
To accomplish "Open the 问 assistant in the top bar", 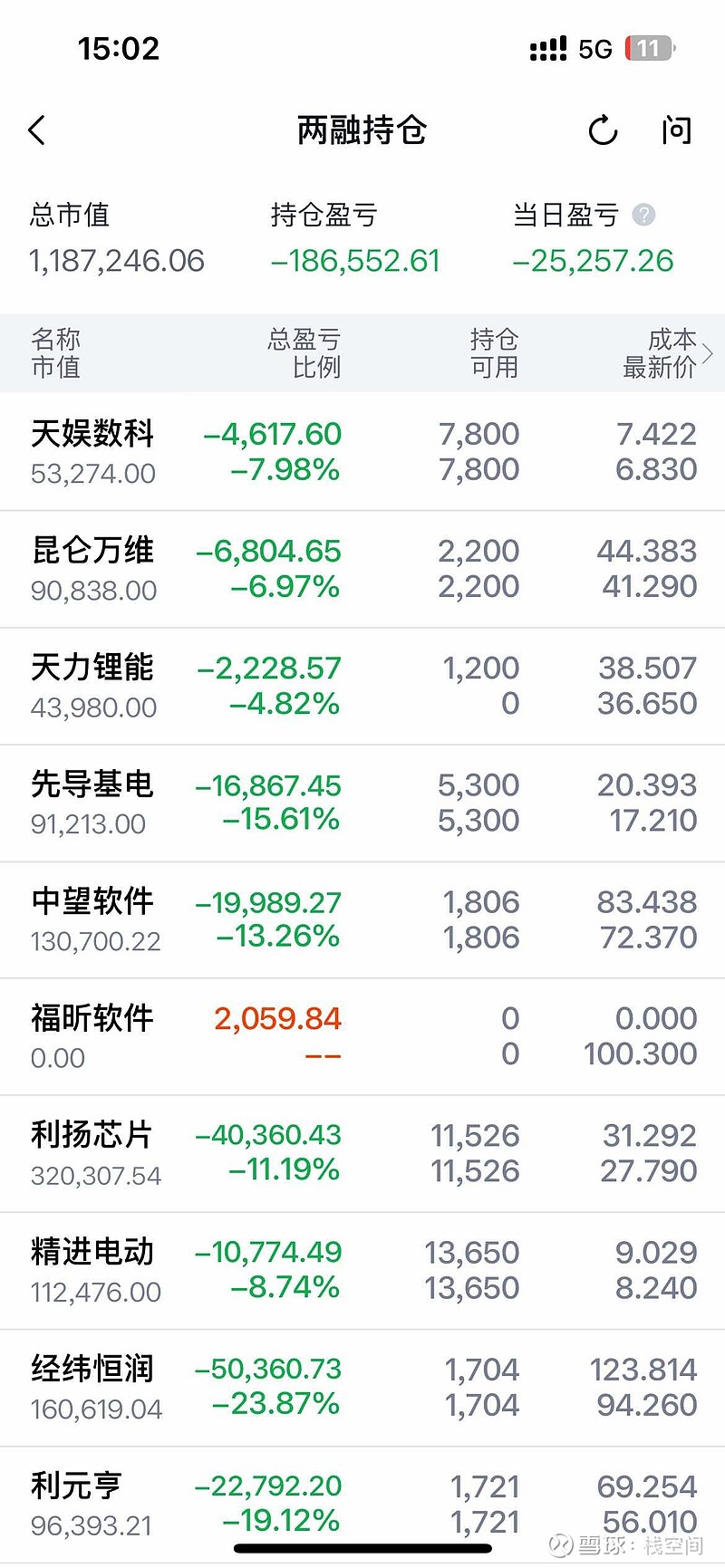I will tap(676, 131).
